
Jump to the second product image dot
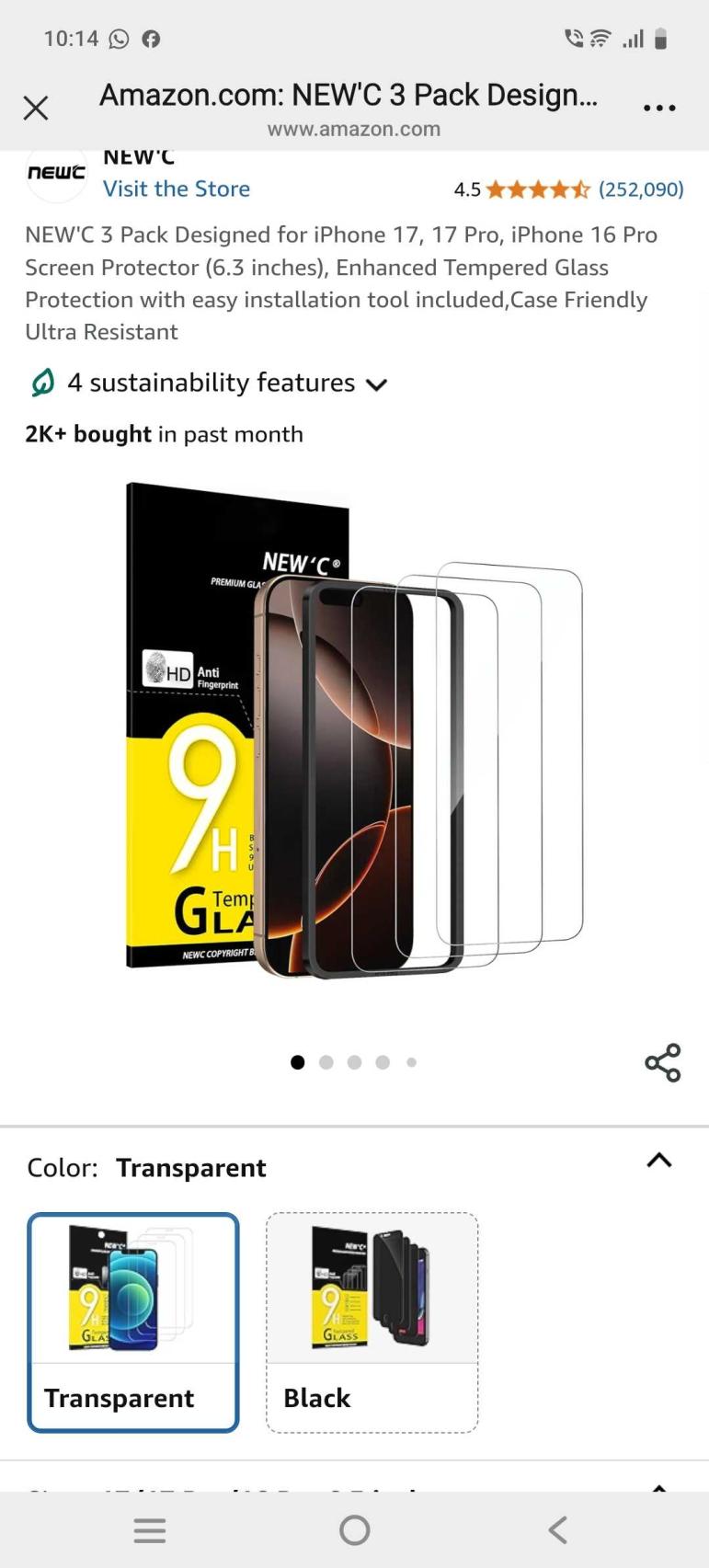(326, 1062)
